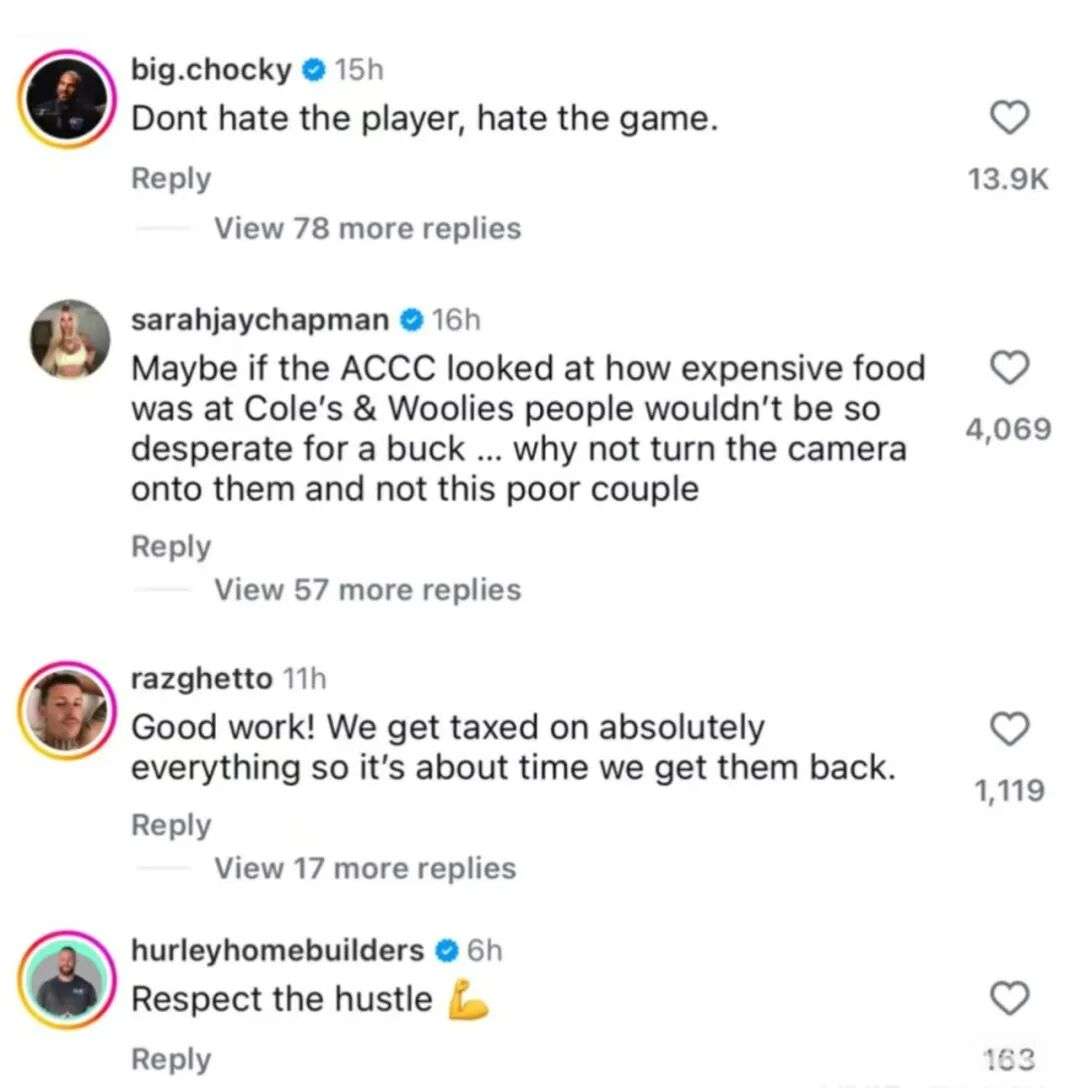Expand View 57 more replies
Image resolution: width=1080 pixels, height=1088 pixels.
[x=367, y=590]
